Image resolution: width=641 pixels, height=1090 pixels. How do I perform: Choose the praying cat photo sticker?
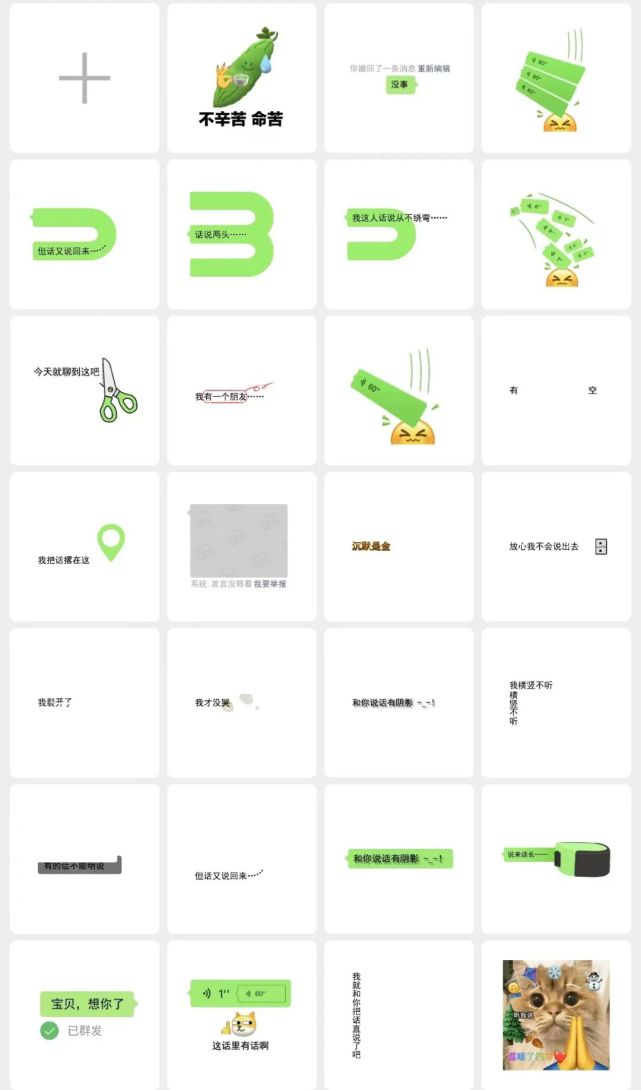click(555, 1015)
